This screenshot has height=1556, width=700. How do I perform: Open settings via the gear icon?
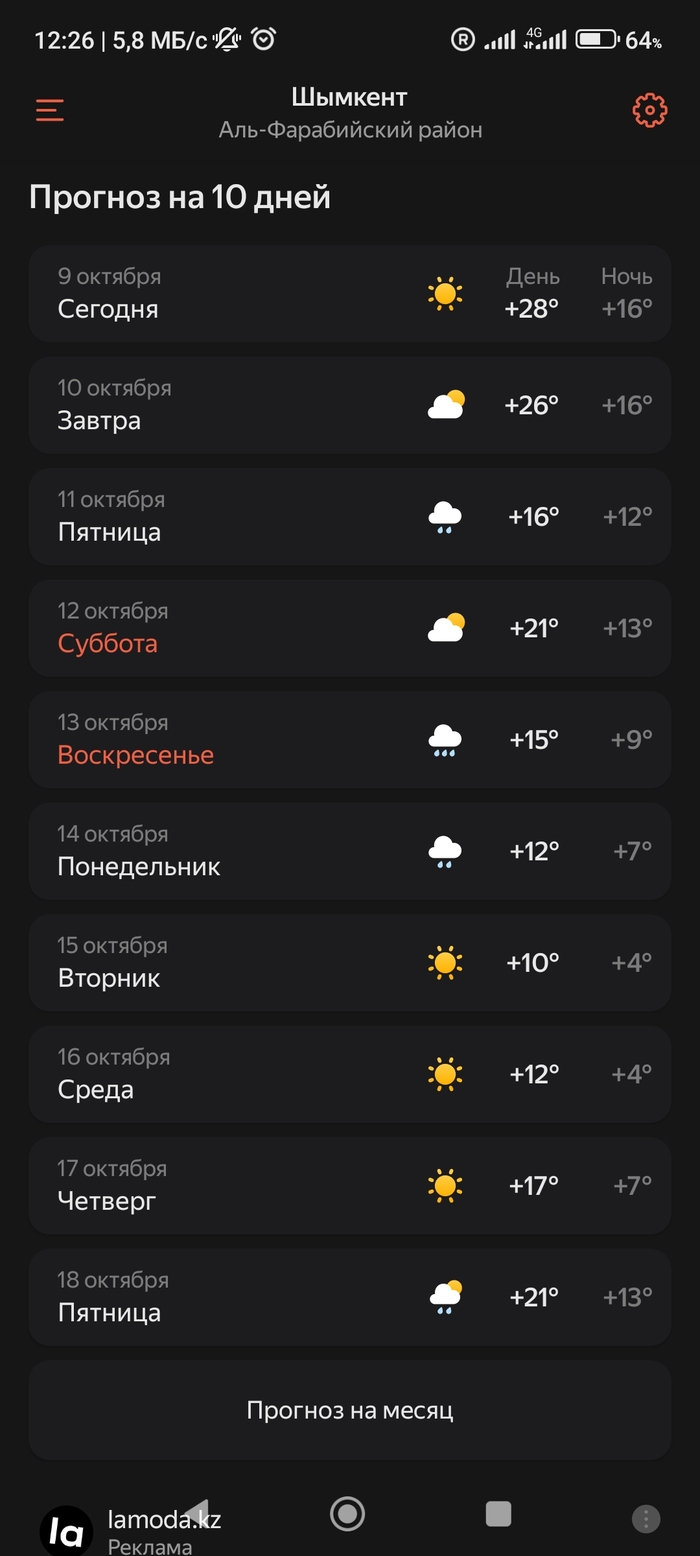click(650, 110)
